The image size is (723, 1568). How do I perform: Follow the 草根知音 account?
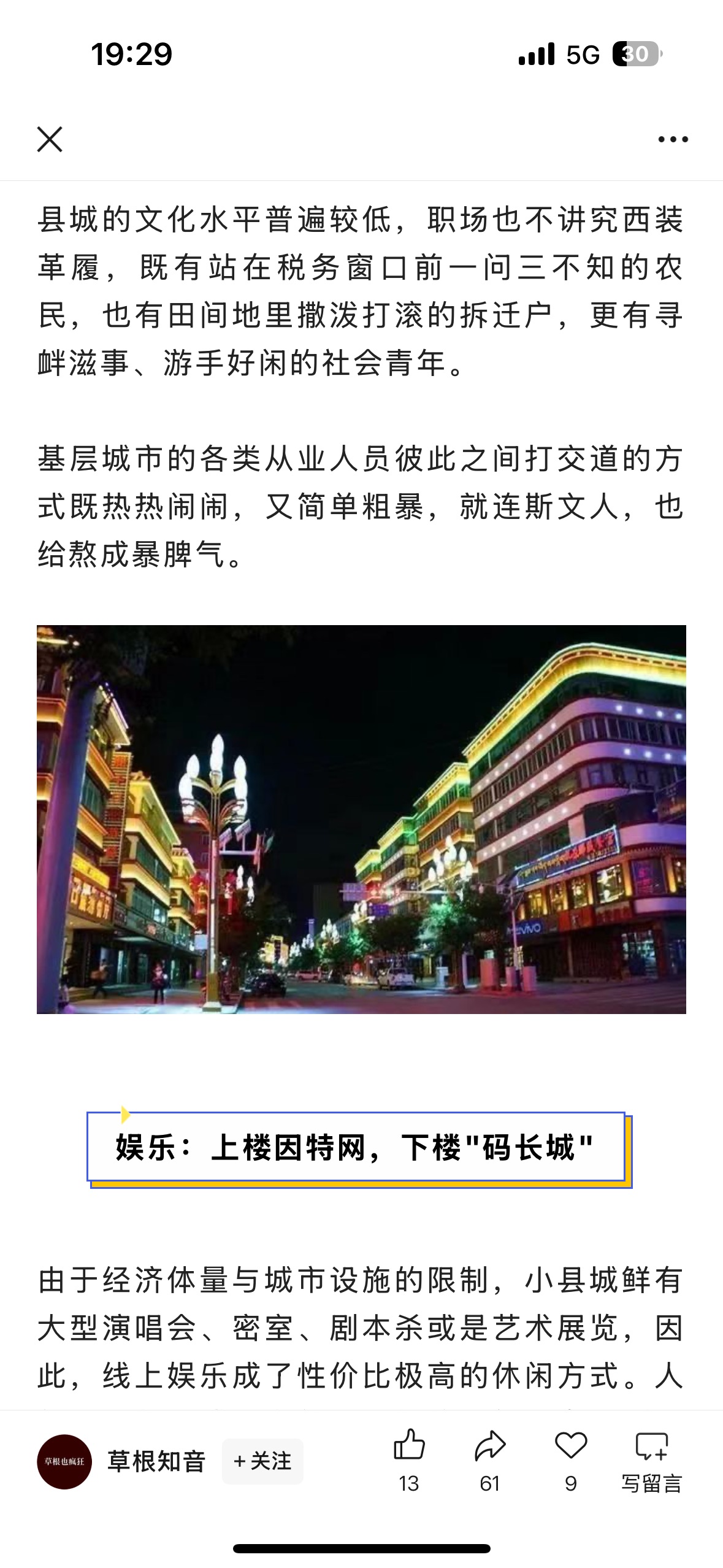262,1461
